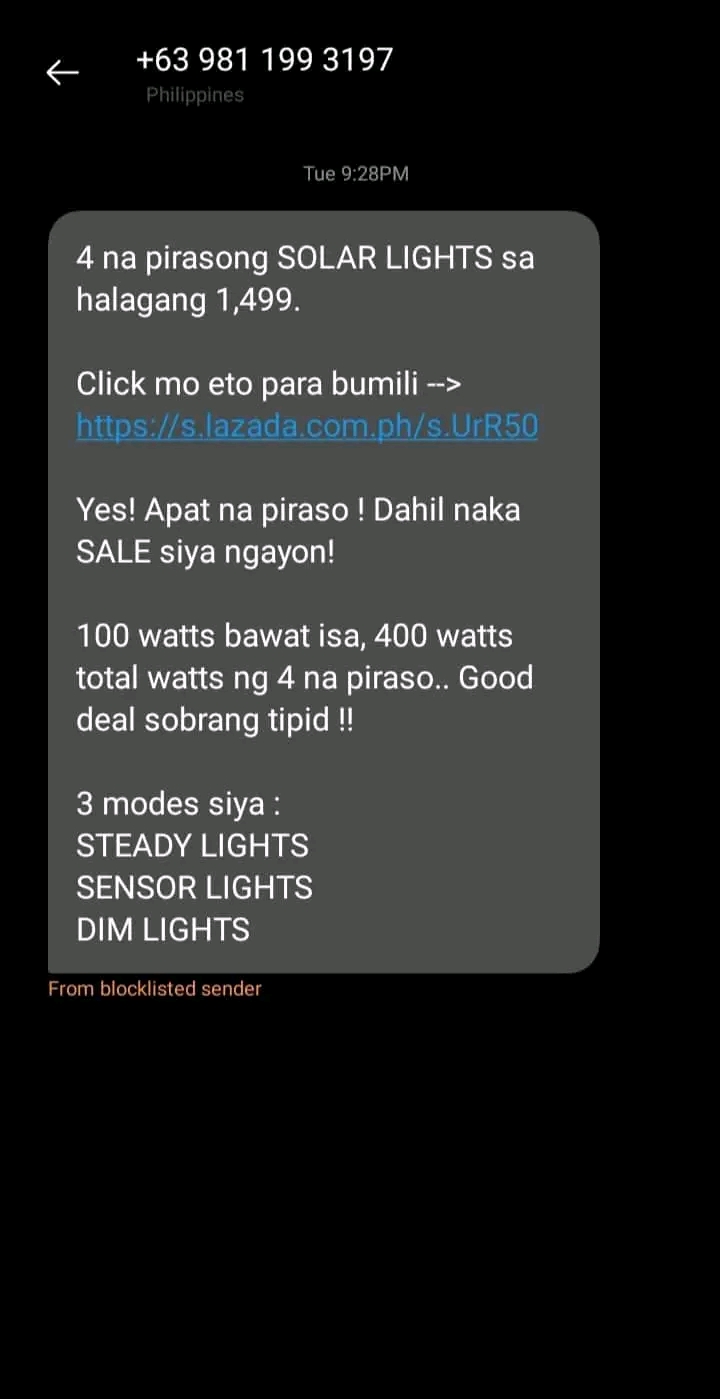Open the s.lazada.com.ph link
Image resolution: width=720 pixels, height=1399 pixels.
point(307,426)
